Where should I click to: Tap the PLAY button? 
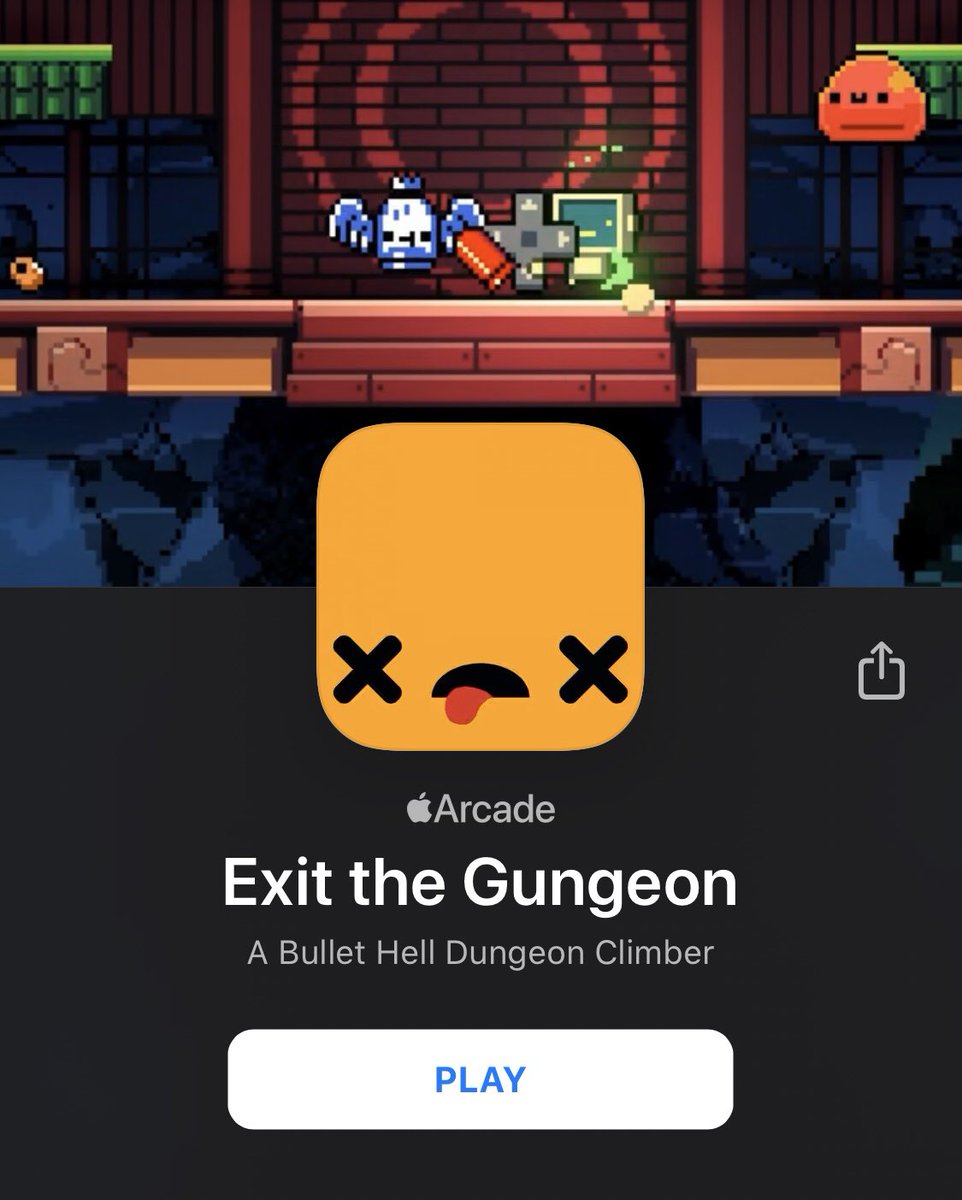(480, 1079)
